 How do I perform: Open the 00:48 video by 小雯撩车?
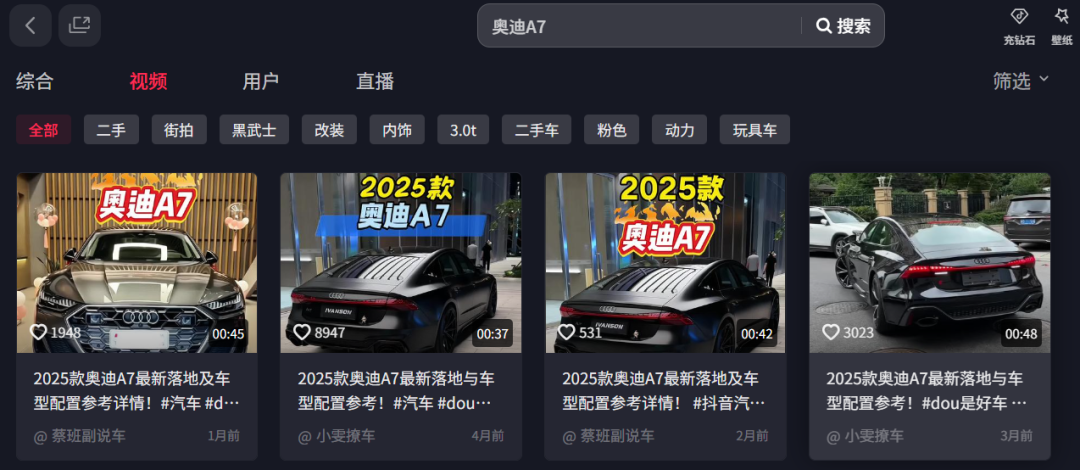tap(929, 263)
